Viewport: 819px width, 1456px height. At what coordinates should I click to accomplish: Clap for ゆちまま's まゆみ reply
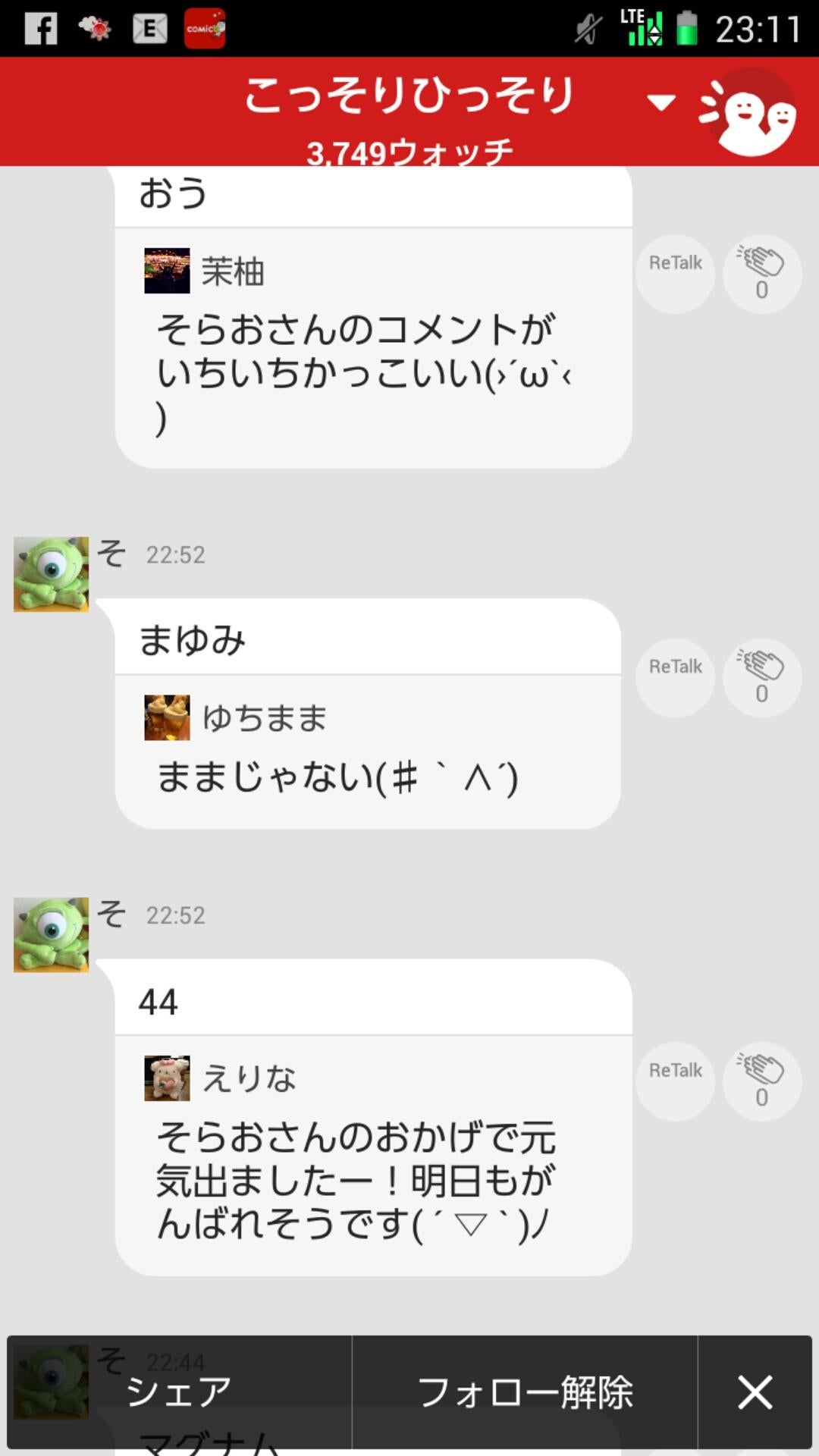(761, 677)
